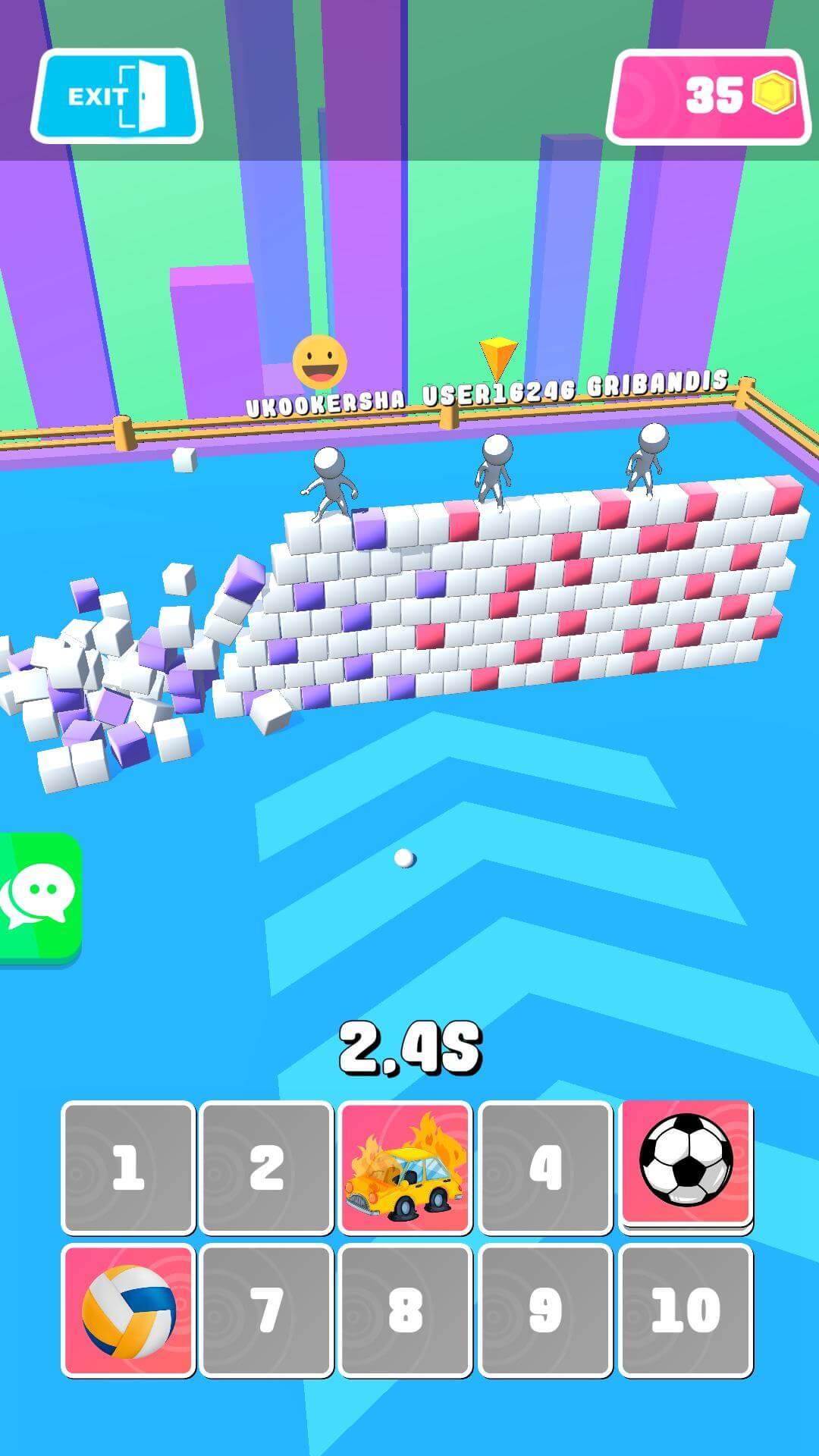The width and height of the screenshot is (819, 1456).
Task: Choose the slot numbered 7
Action: [x=267, y=1310]
